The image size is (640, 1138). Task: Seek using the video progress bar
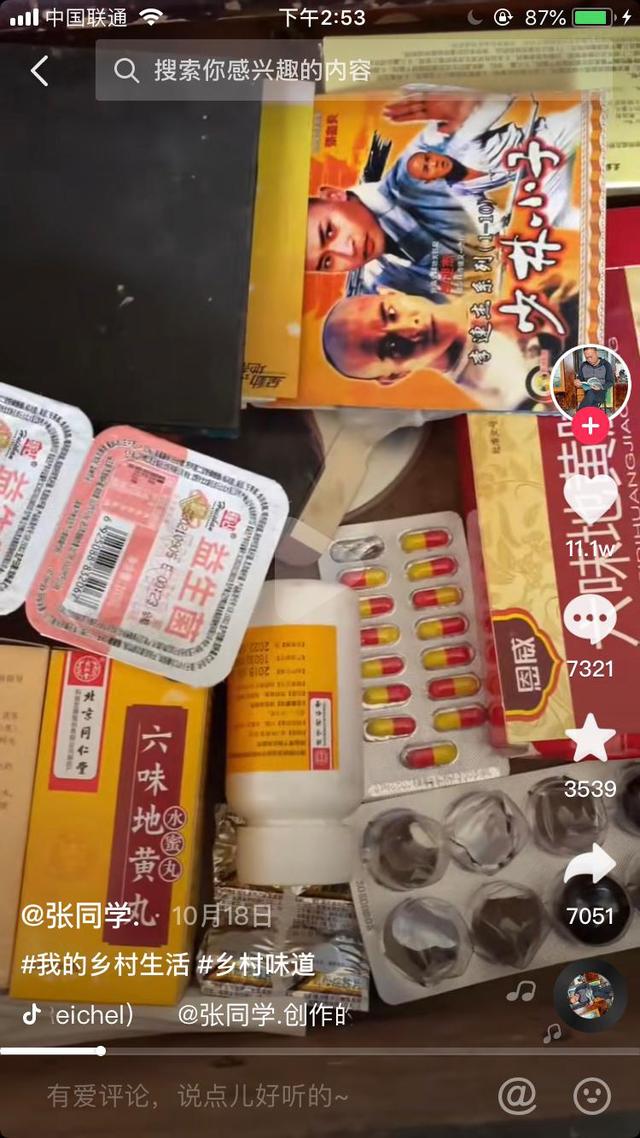point(320,1051)
